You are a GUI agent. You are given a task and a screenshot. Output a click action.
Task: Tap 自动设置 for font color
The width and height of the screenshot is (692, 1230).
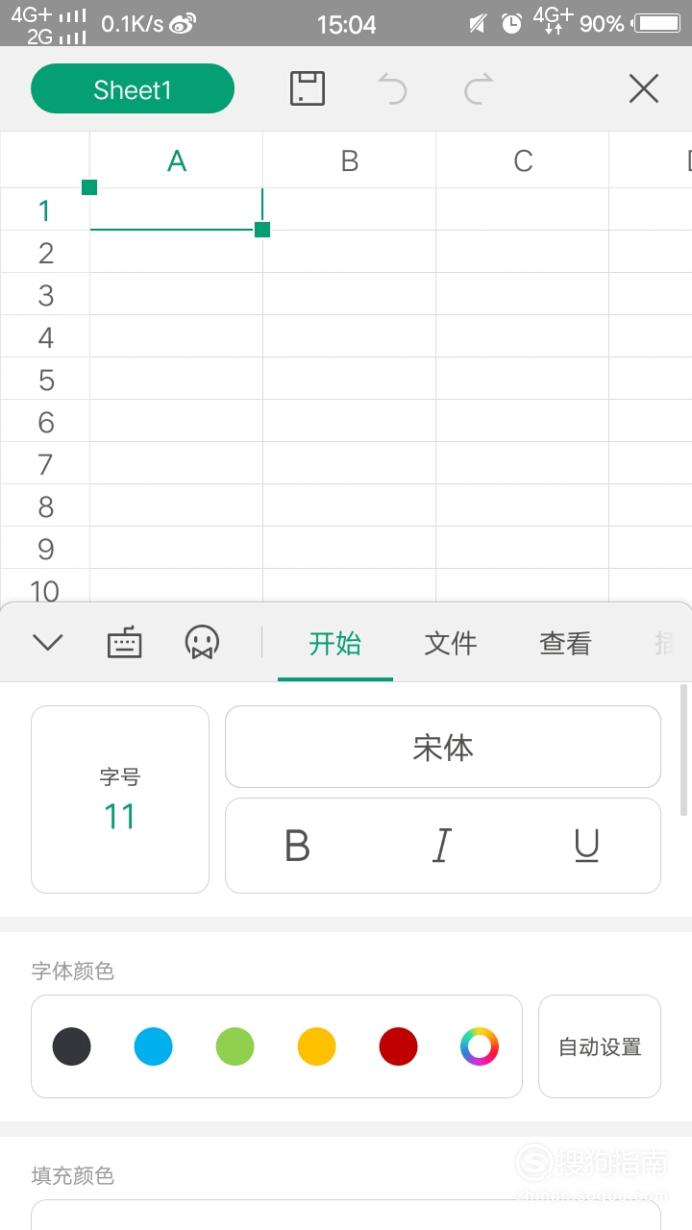point(600,1047)
